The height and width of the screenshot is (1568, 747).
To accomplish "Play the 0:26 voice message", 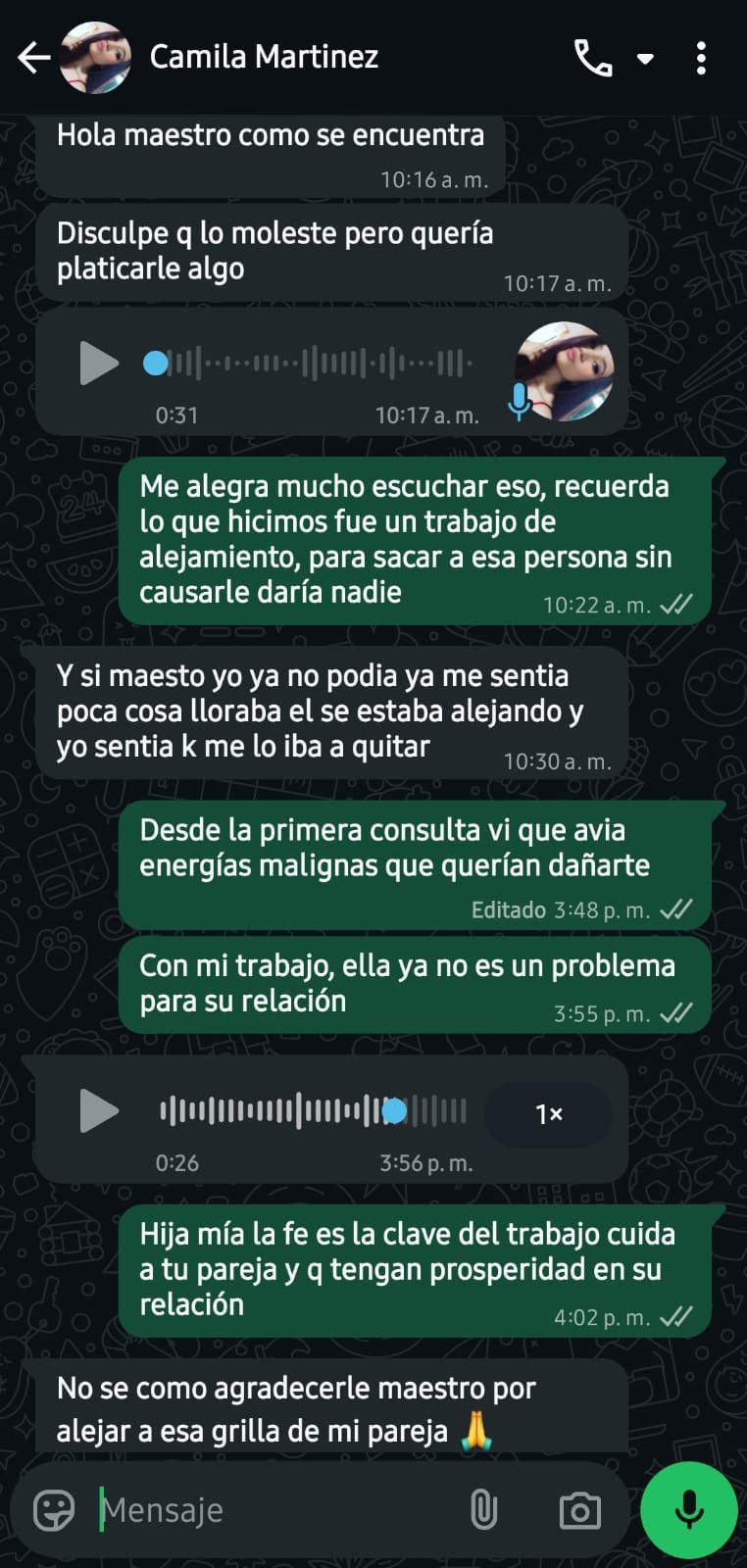I will pos(97,1112).
